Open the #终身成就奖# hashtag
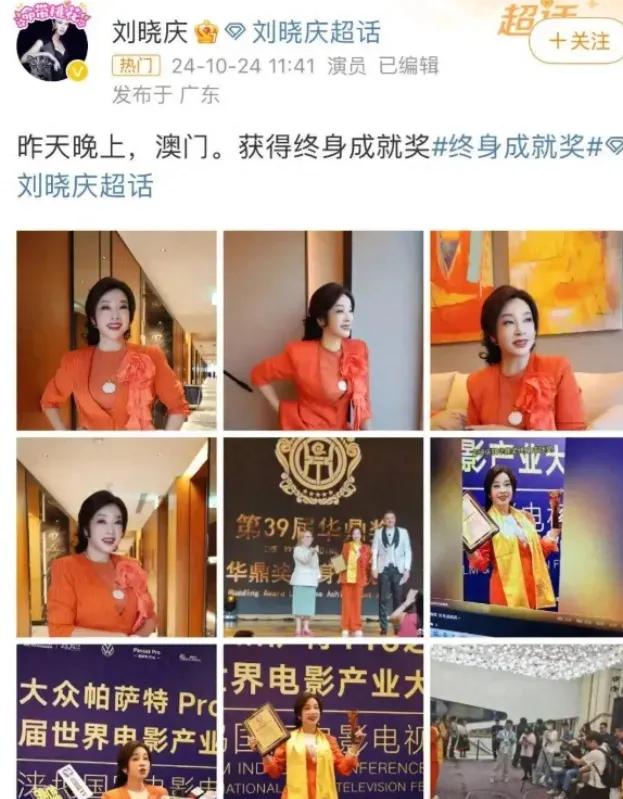623x799 pixels. tap(516, 147)
